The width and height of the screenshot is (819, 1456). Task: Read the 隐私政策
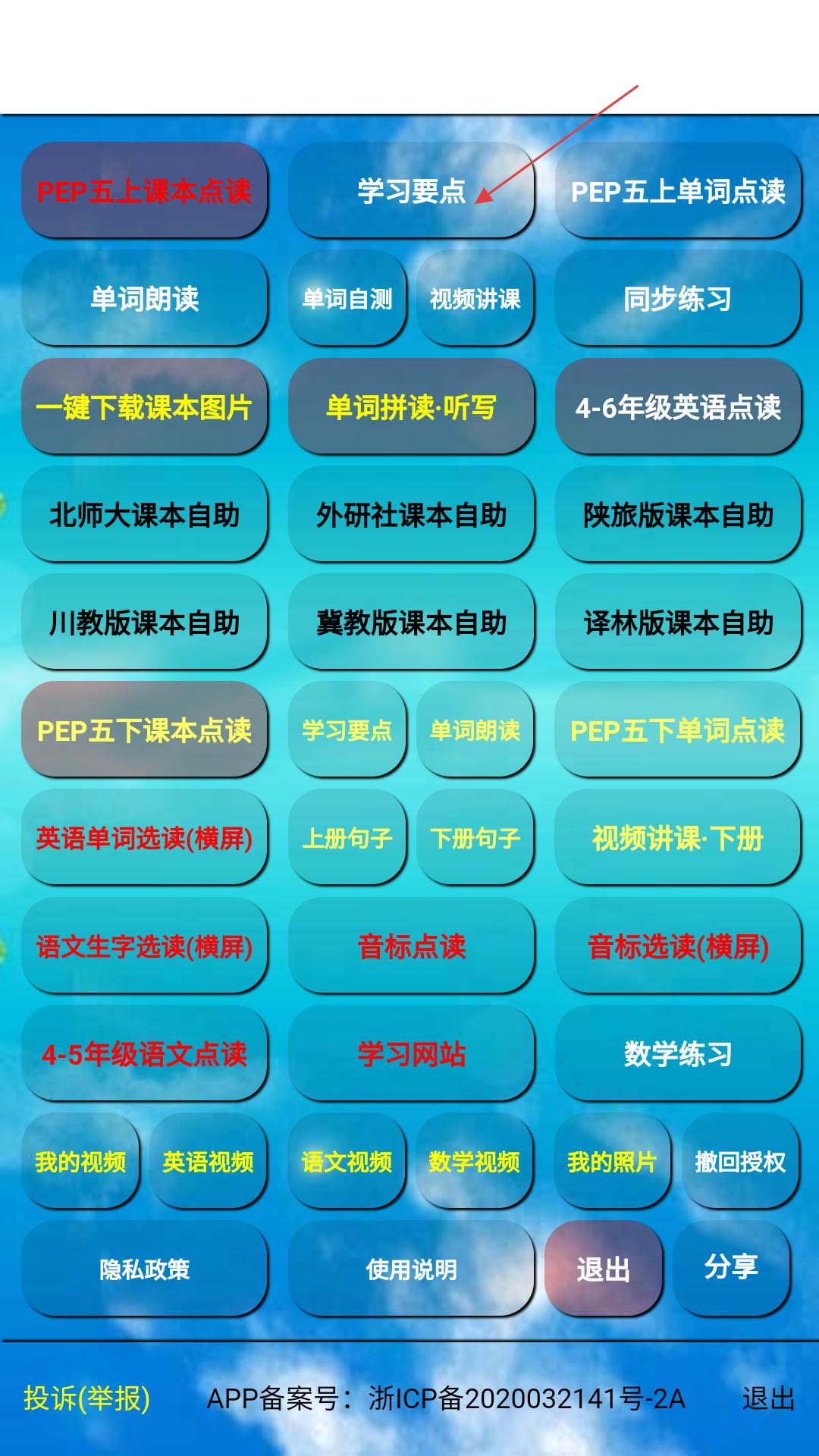(144, 1269)
